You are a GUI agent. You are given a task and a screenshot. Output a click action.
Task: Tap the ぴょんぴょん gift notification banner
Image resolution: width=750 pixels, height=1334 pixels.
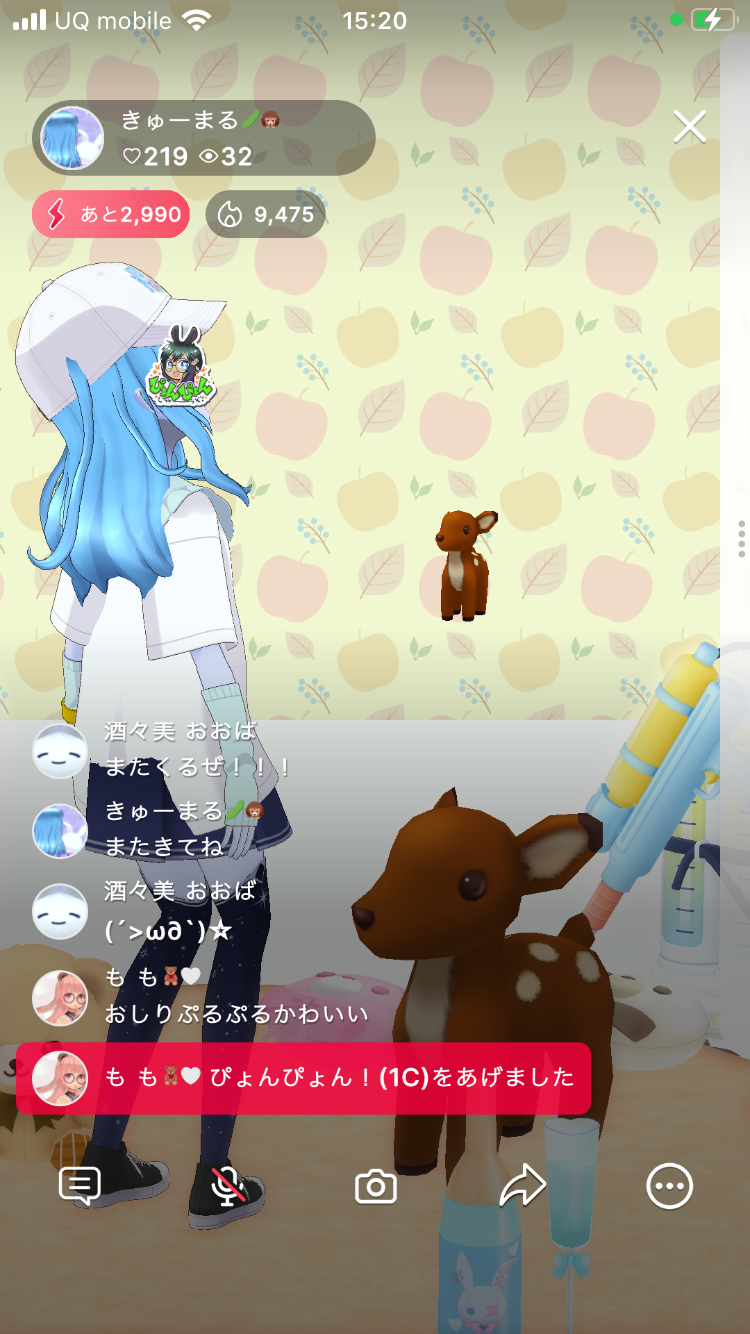pyautogui.click(x=303, y=1078)
